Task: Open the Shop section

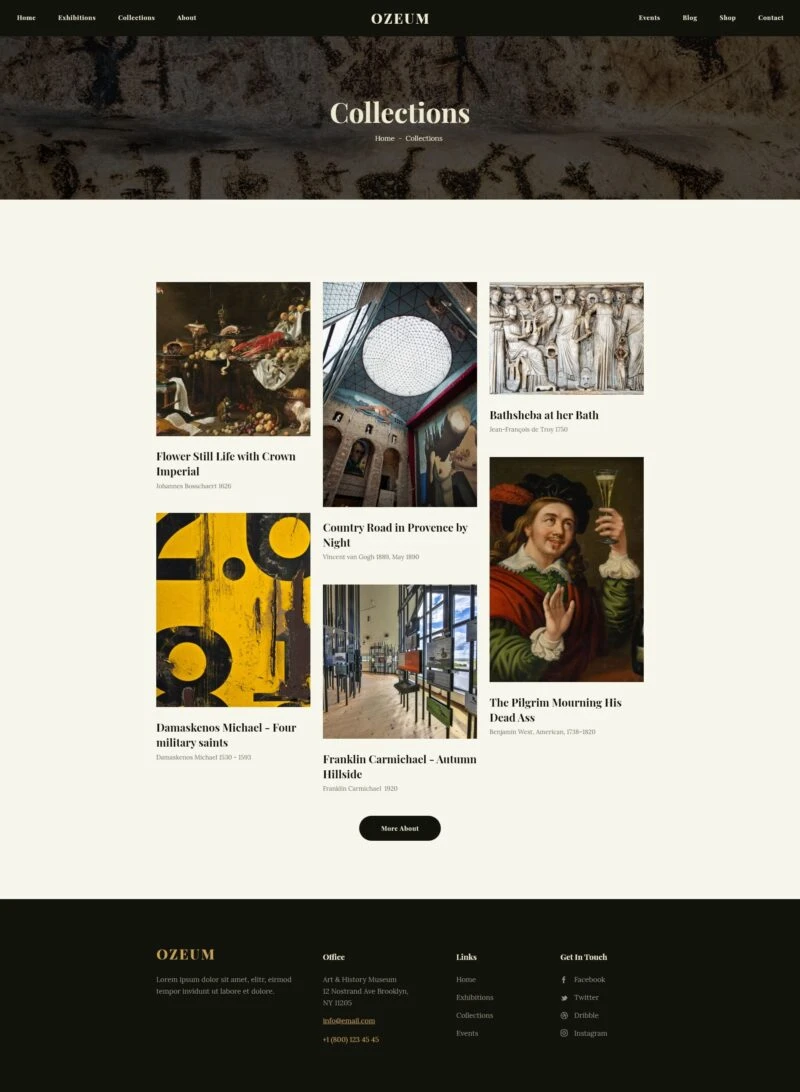Action: pyautogui.click(x=727, y=18)
